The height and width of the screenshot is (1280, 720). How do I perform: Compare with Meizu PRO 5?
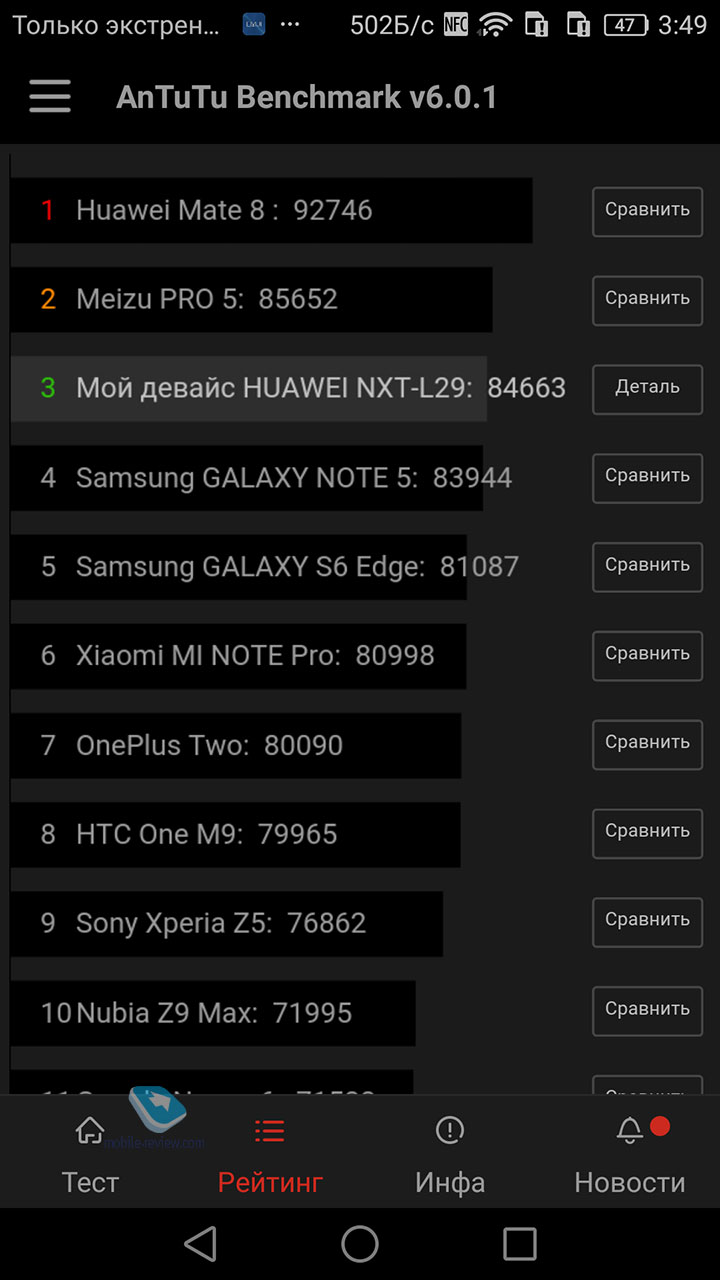pyautogui.click(x=647, y=300)
